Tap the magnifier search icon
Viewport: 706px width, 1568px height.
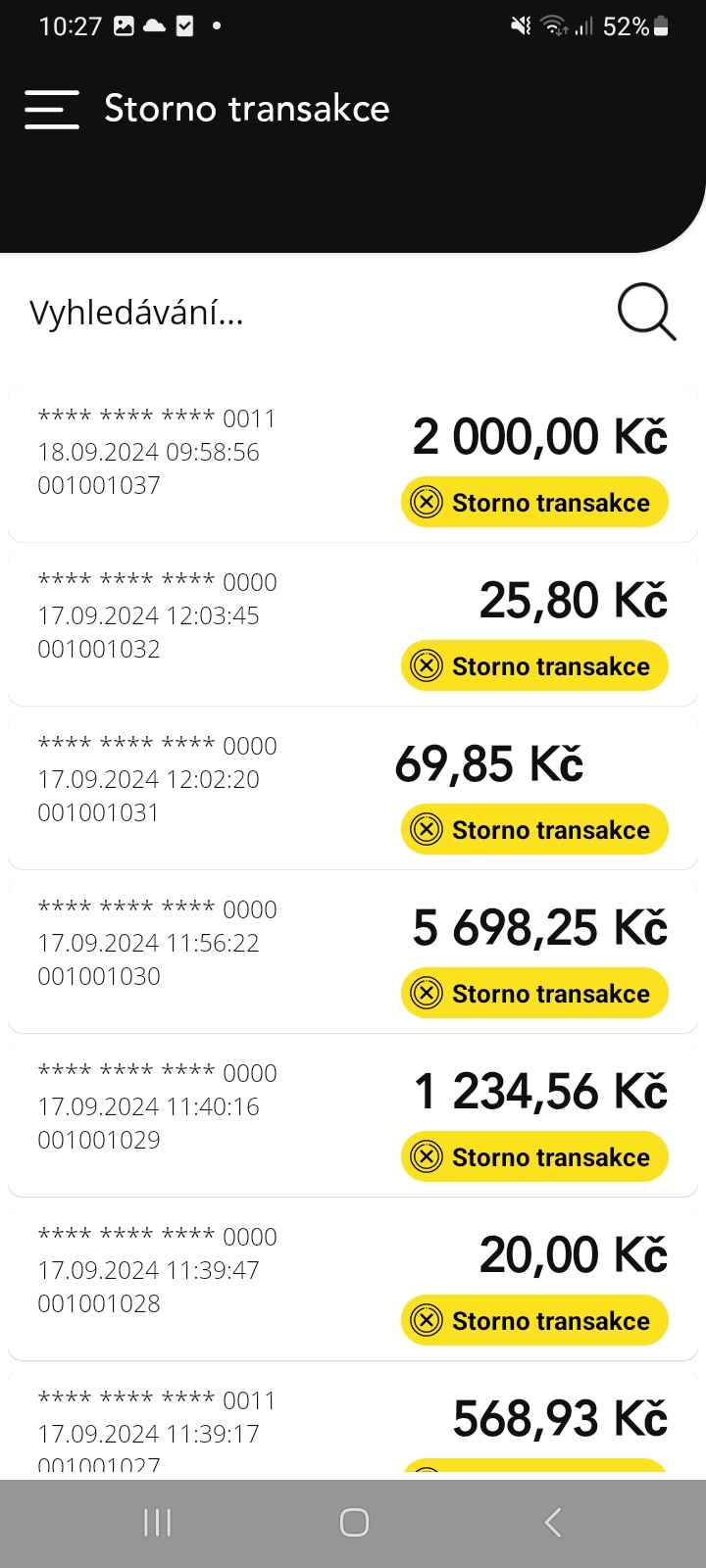(646, 313)
